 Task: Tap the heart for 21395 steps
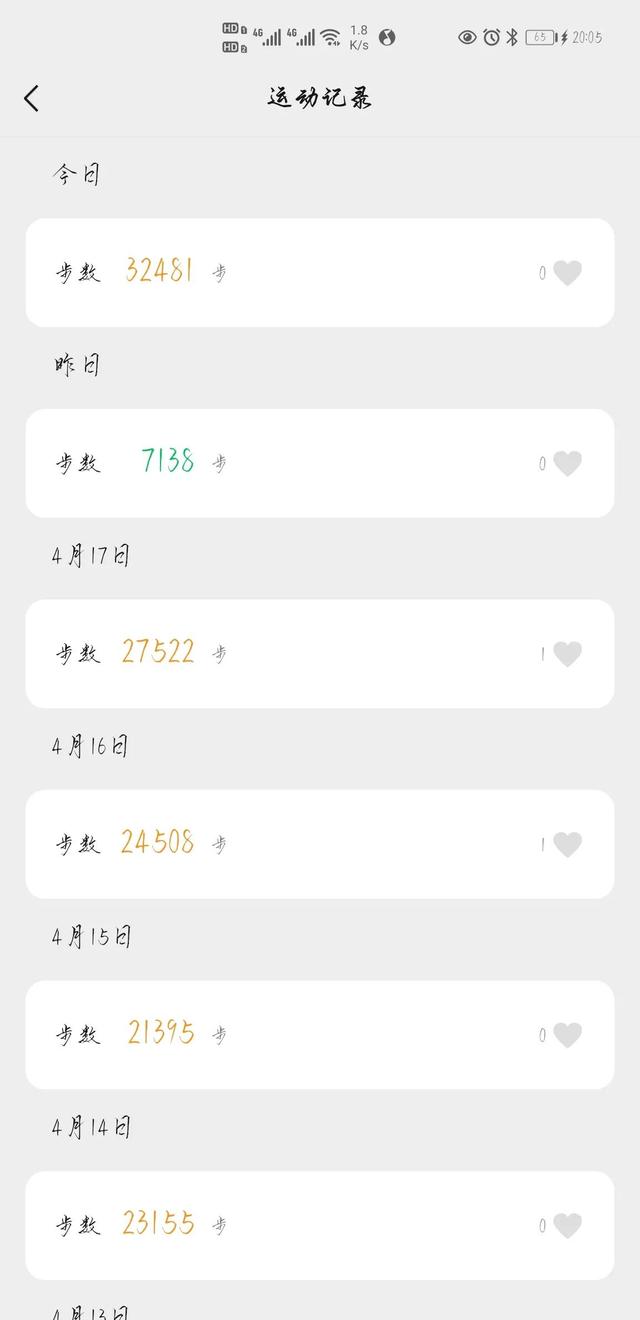point(567,1035)
